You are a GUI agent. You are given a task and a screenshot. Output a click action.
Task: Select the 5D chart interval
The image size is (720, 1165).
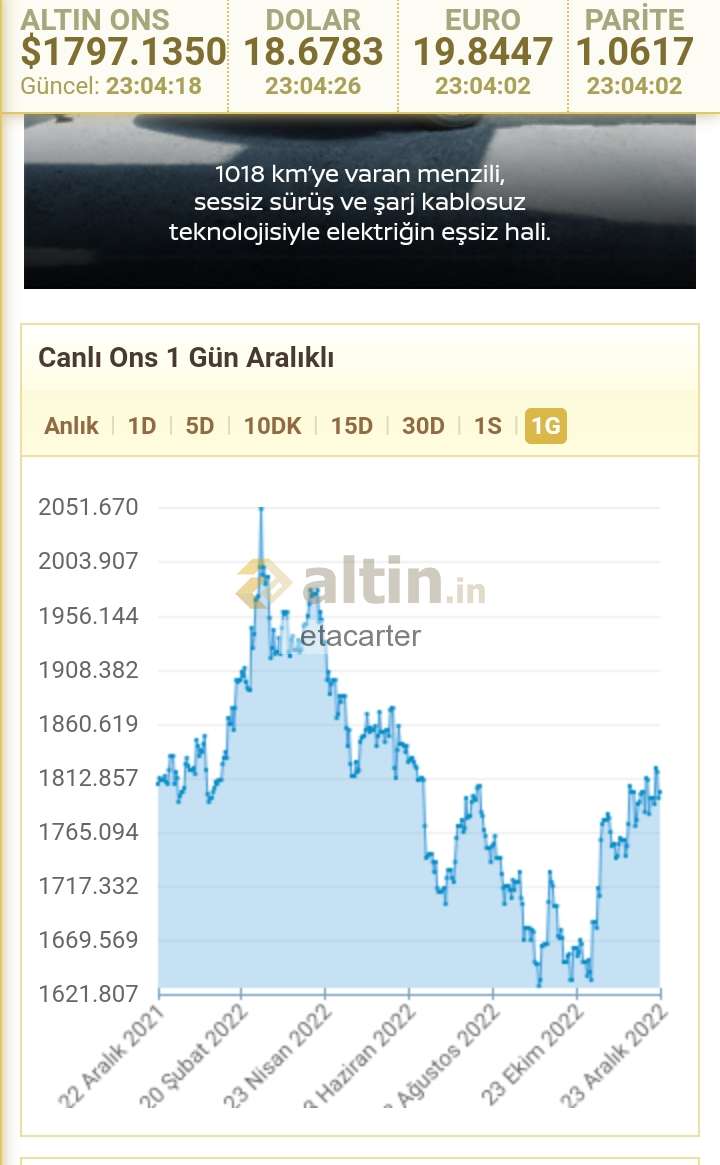click(x=200, y=426)
